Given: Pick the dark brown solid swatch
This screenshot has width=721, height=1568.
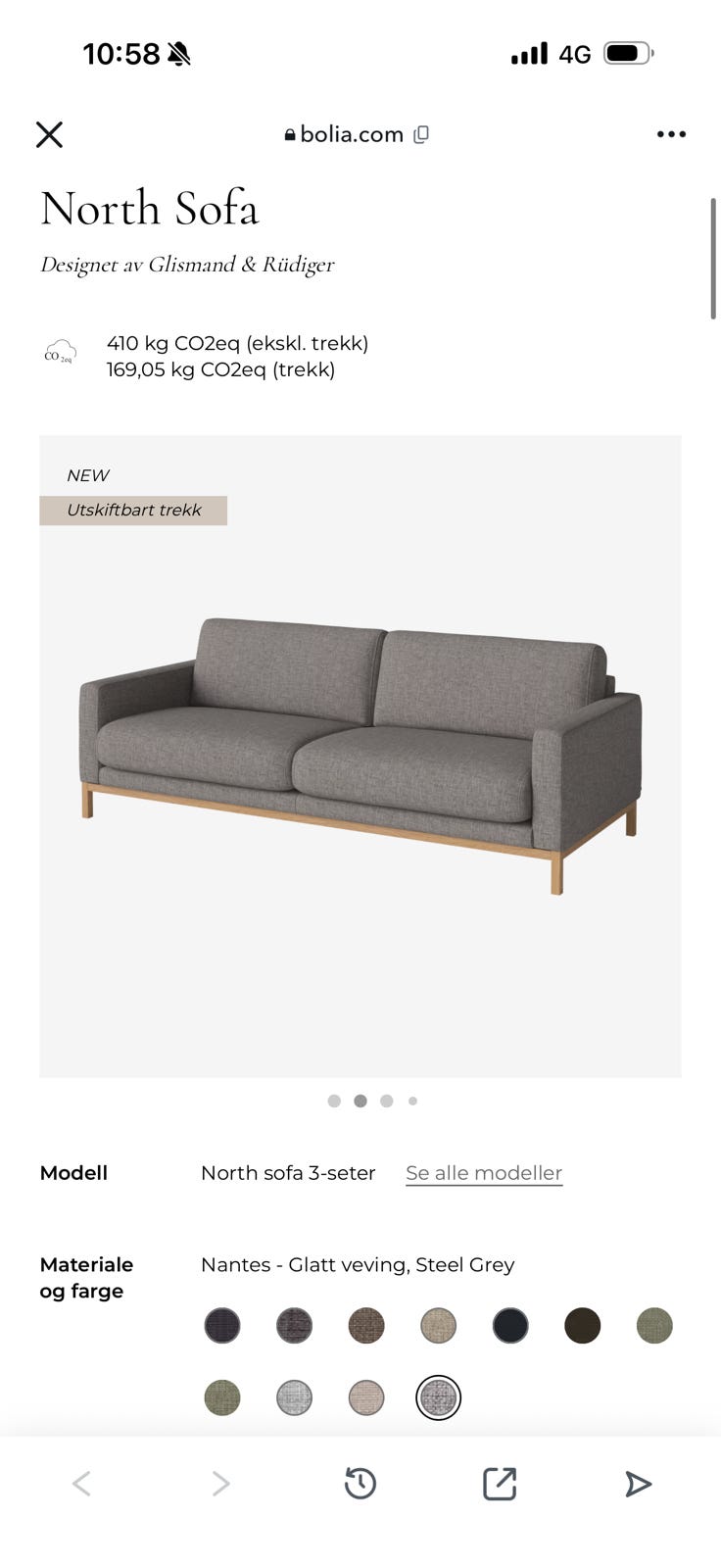Looking at the screenshot, I should click(582, 1326).
